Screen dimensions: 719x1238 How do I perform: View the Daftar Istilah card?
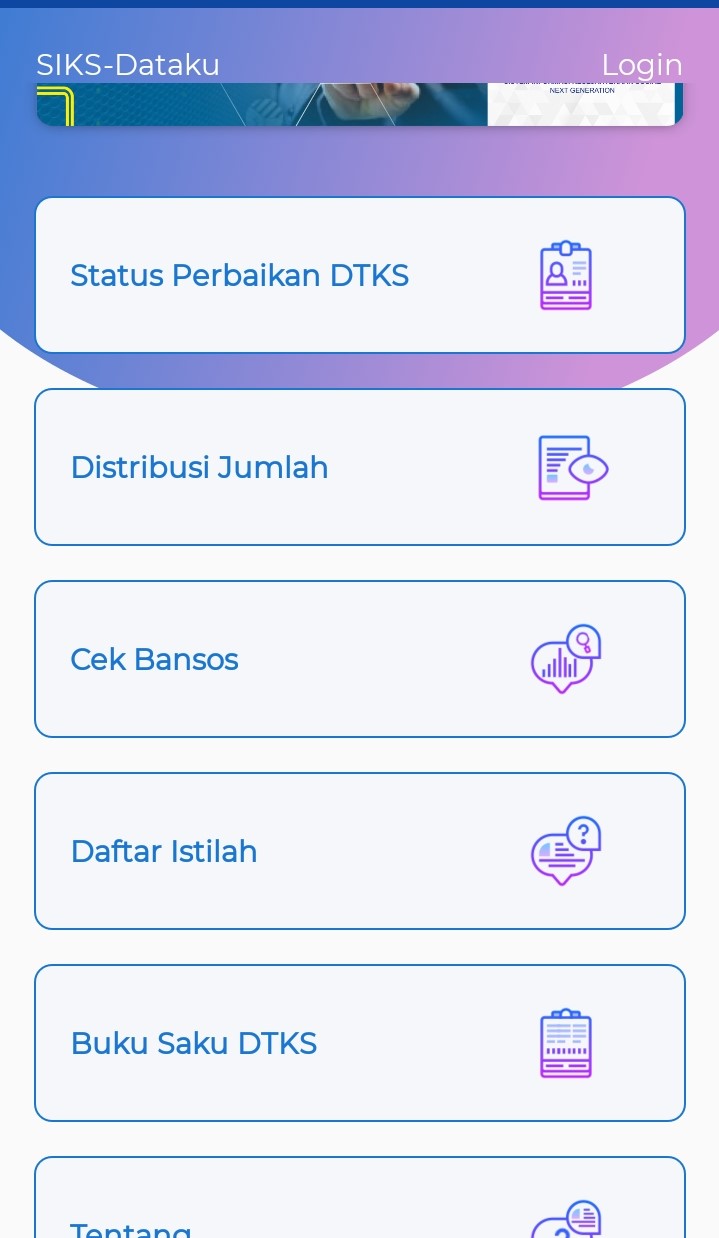(x=360, y=851)
